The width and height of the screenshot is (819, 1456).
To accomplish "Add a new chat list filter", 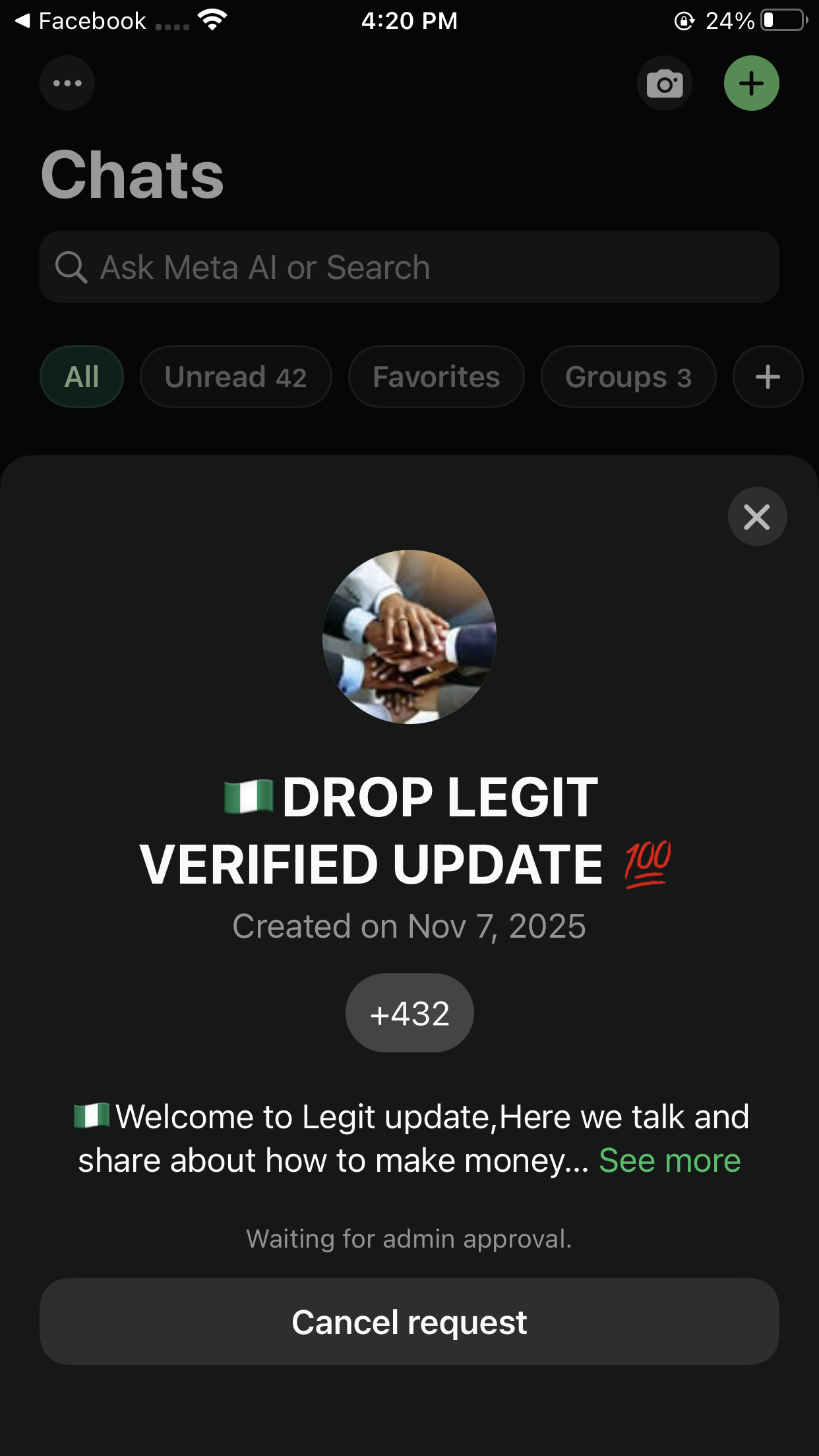I will (x=768, y=377).
